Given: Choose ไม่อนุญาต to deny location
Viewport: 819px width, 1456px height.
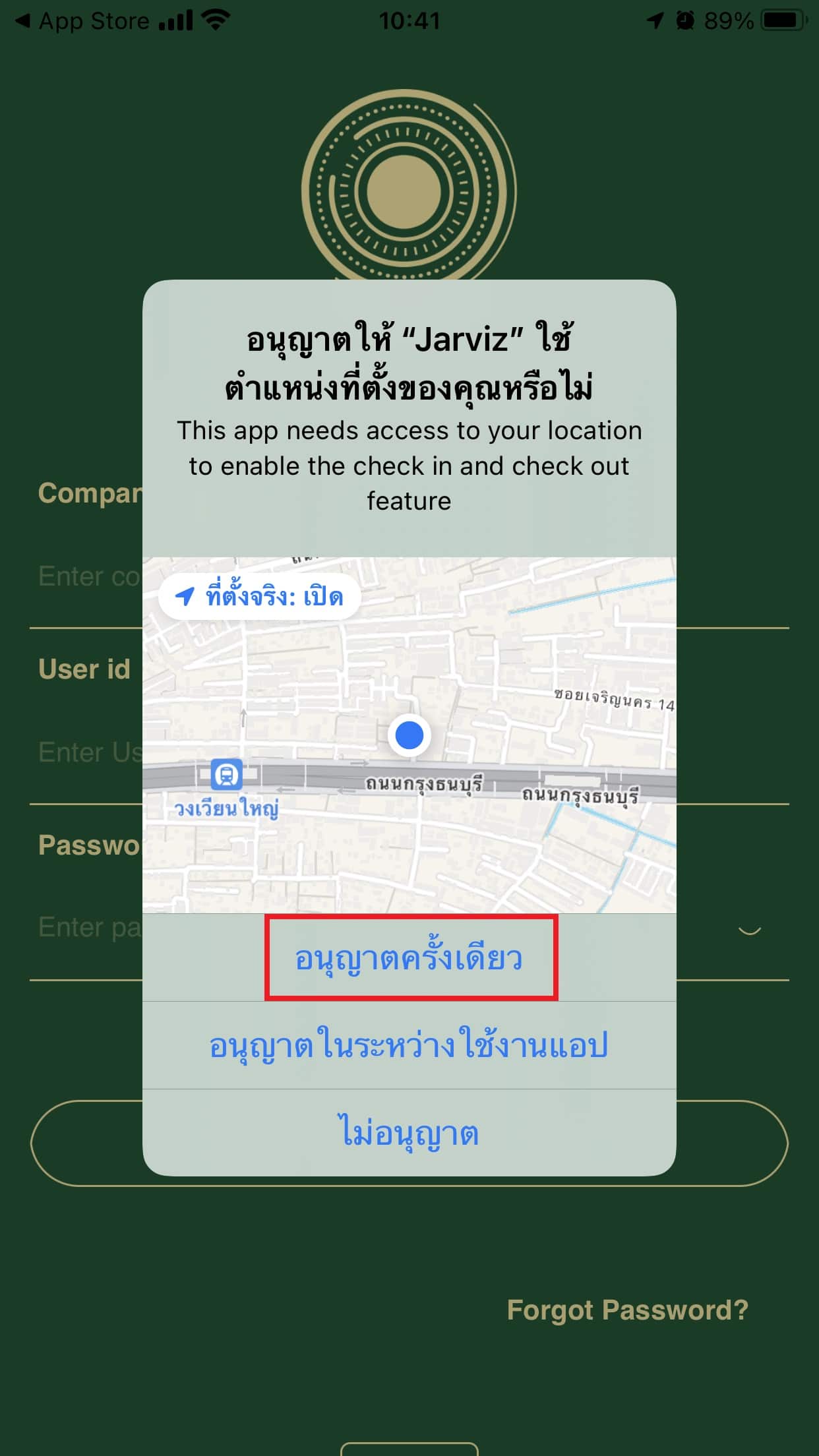Looking at the screenshot, I should tap(409, 1132).
